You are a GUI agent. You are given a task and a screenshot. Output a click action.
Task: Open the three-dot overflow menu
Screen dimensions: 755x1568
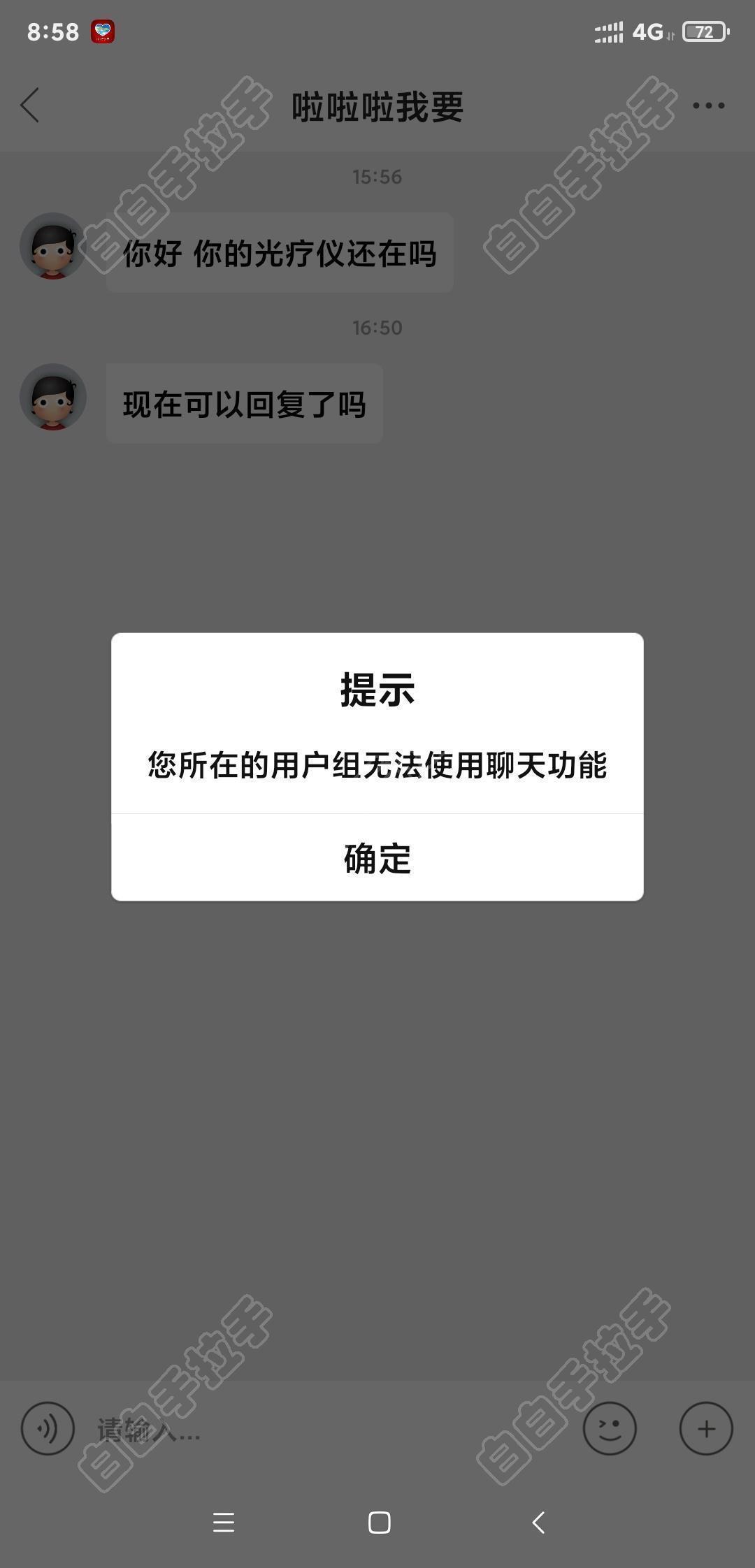(708, 106)
